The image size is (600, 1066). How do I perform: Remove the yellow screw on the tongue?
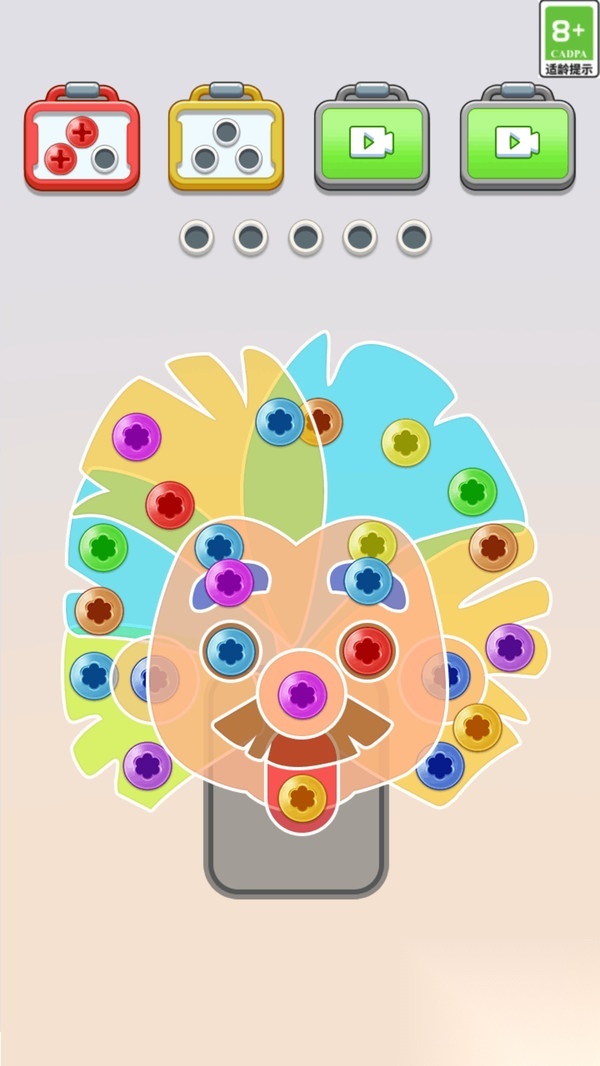coord(302,797)
